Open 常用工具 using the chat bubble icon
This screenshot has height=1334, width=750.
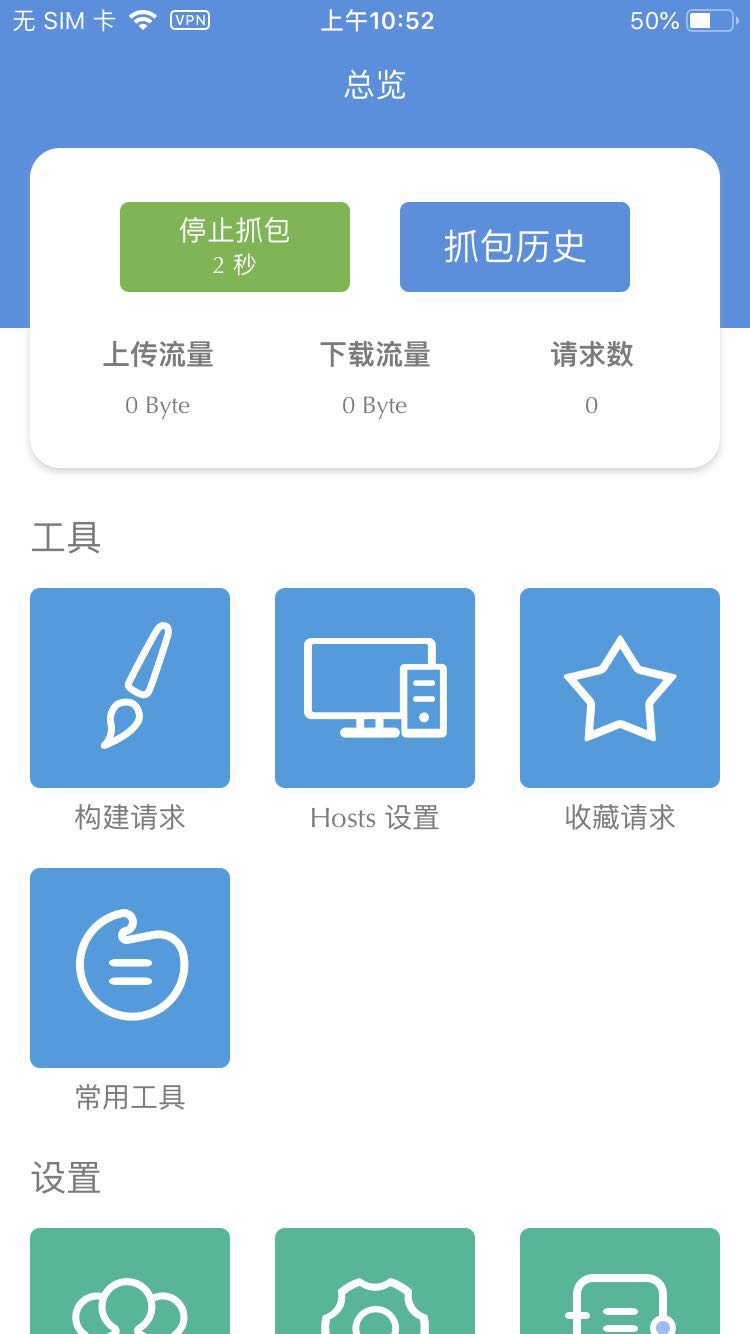coord(130,967)
